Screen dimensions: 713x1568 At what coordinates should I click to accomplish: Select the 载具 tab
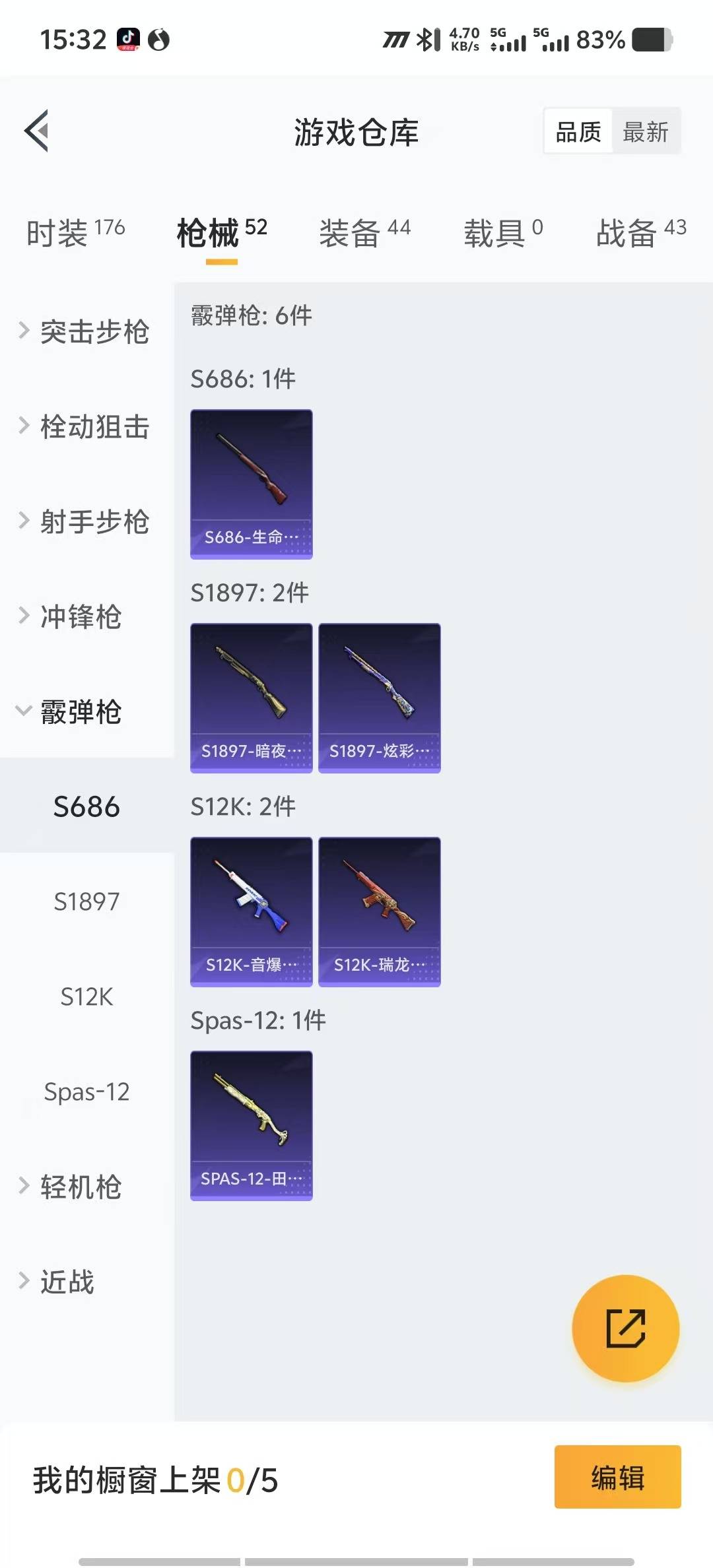click(502, 232)
